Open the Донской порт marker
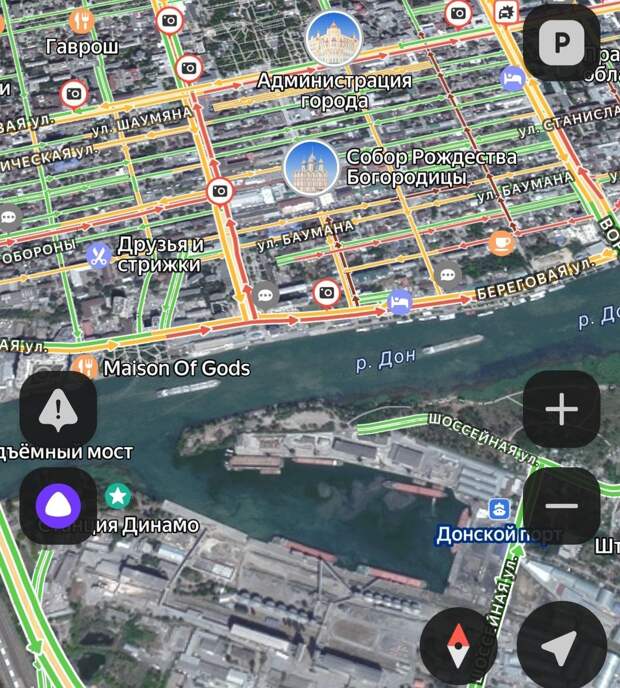The image size is (620, 688). pos(497,510)
